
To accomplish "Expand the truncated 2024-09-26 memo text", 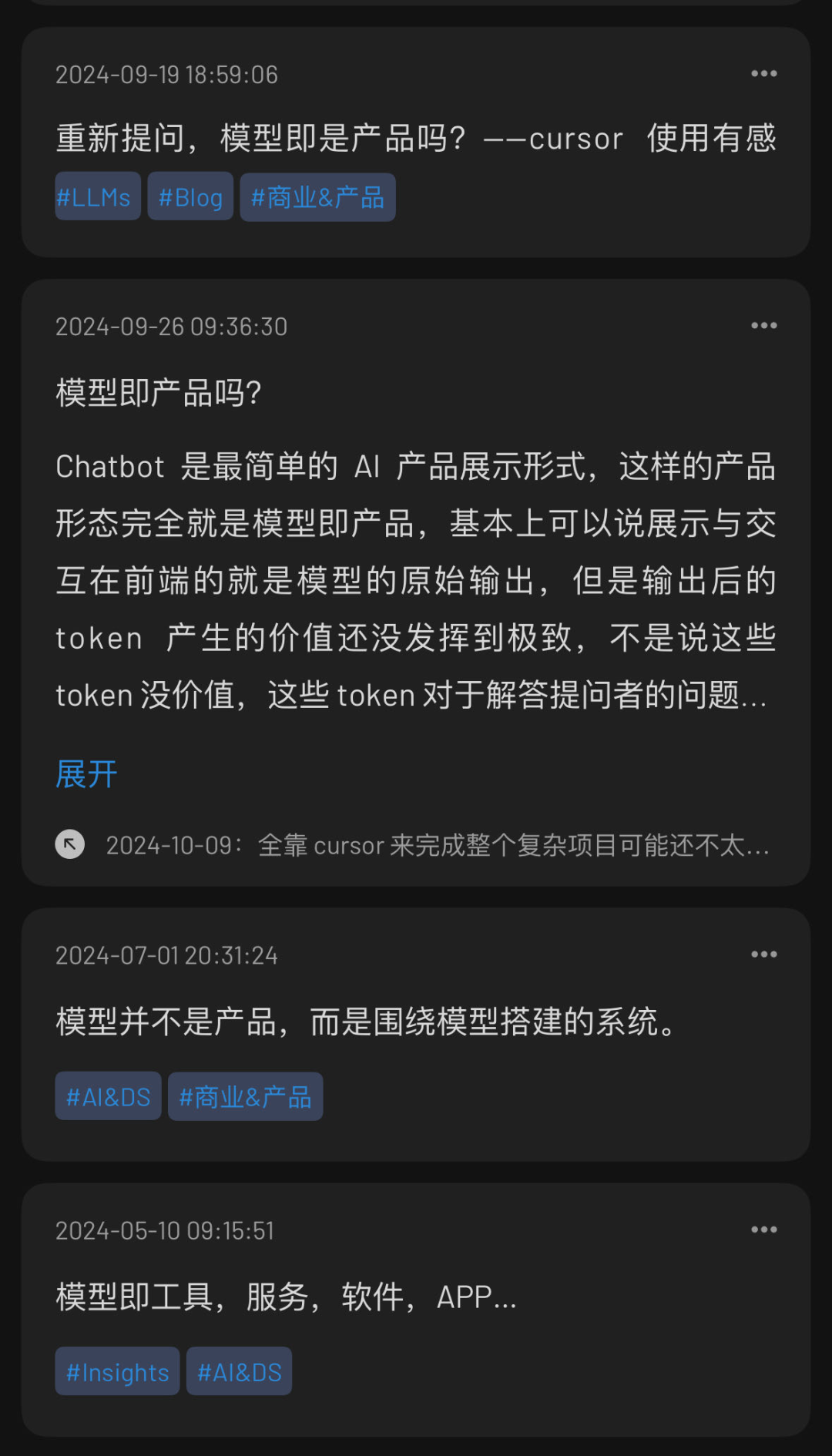I will point(85,774).
